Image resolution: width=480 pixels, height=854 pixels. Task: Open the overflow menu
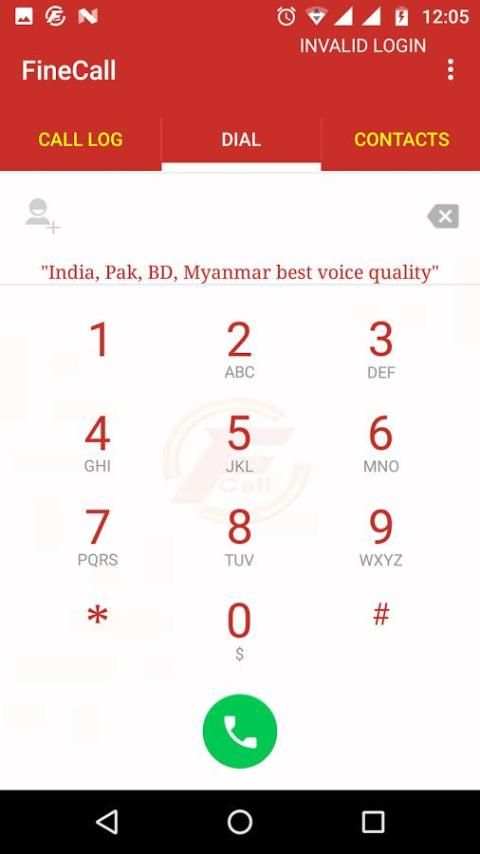tap(450, 70)
